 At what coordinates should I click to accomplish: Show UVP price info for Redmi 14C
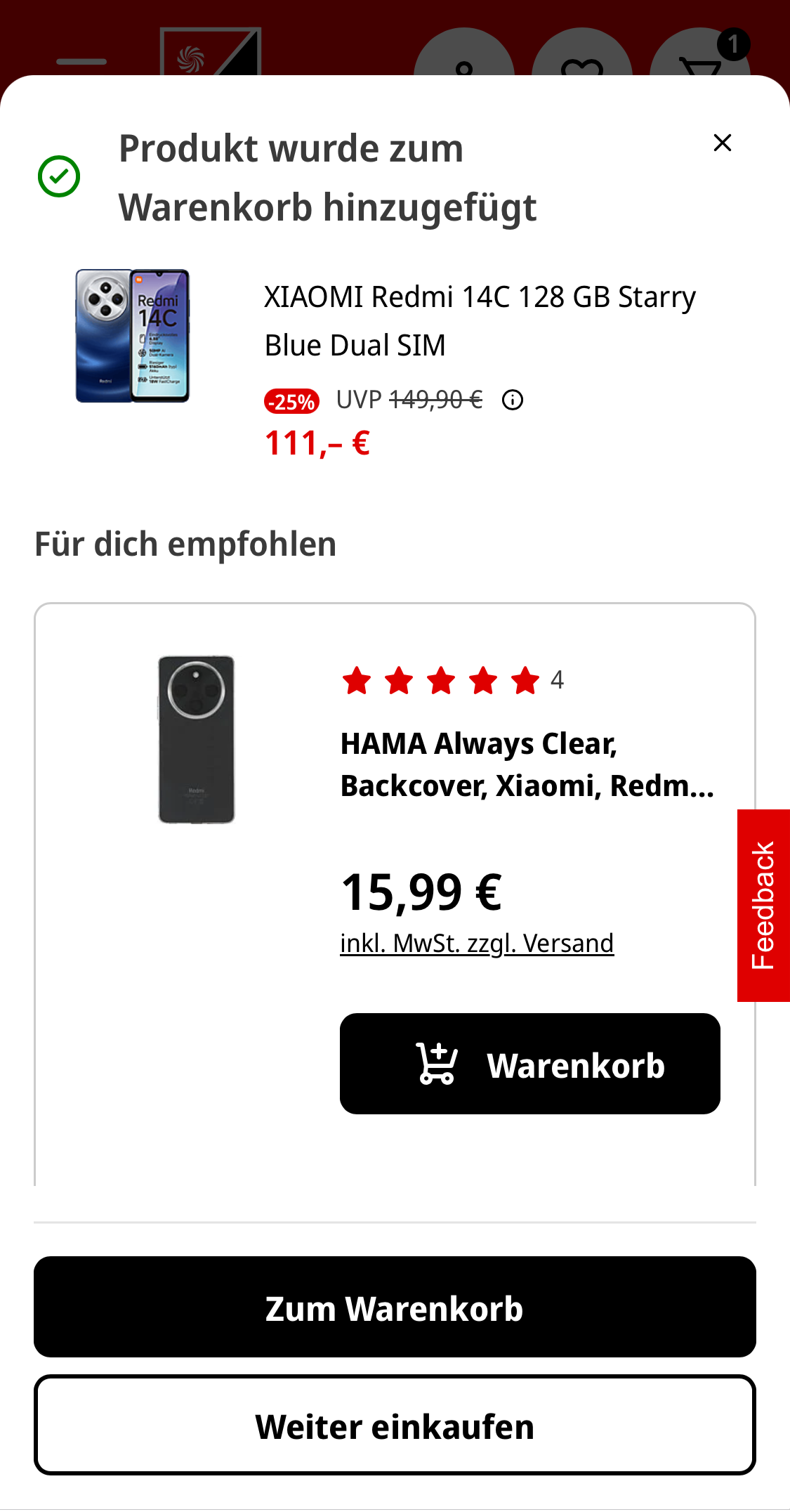click(x=513, y=400)
